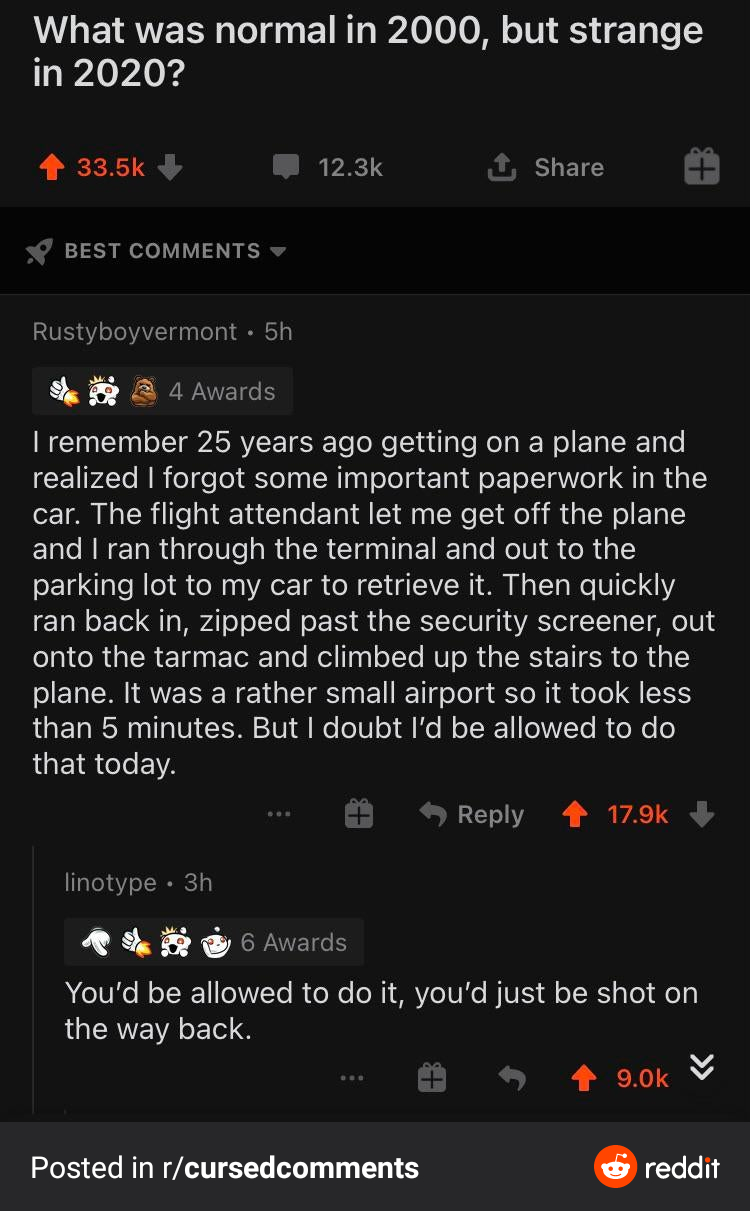The image size is (750, 1211).
Task: Upvote linotype's comment with 9.0k votes
Action: [584, 1077]
